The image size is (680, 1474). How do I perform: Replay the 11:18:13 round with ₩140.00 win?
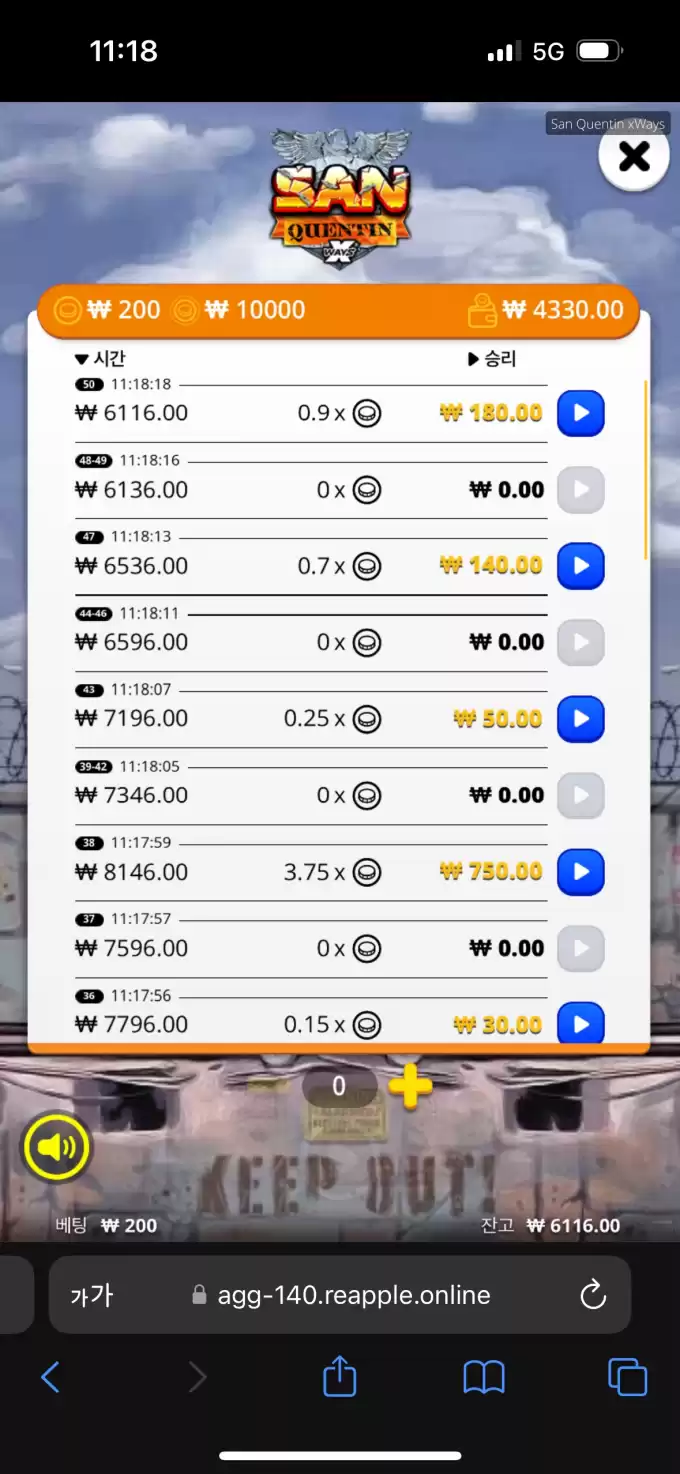tap(580, 566)
